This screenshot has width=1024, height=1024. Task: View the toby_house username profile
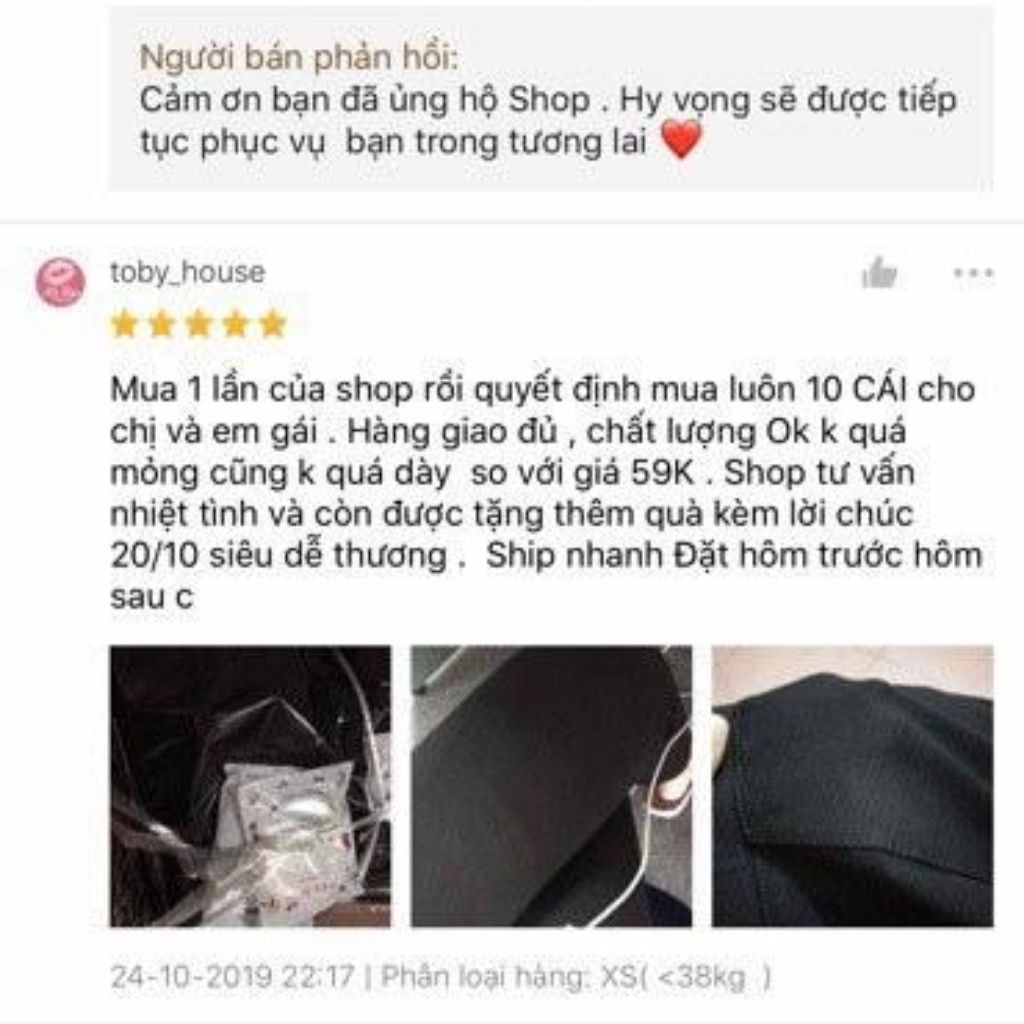click(187, 272)
